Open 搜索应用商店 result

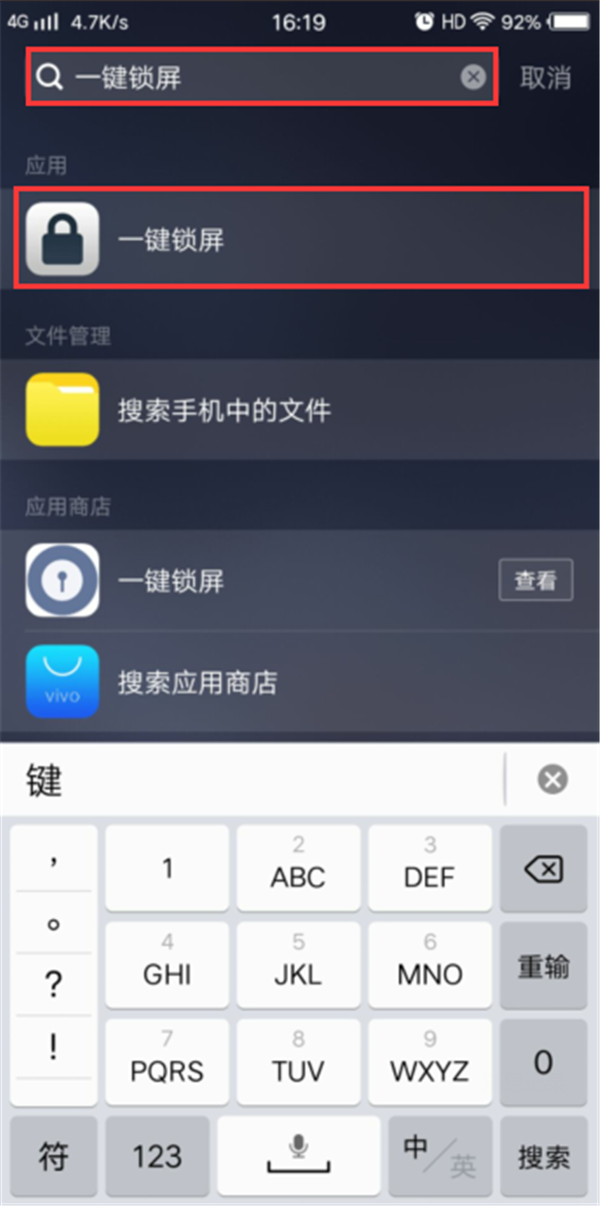pos(300,682)
